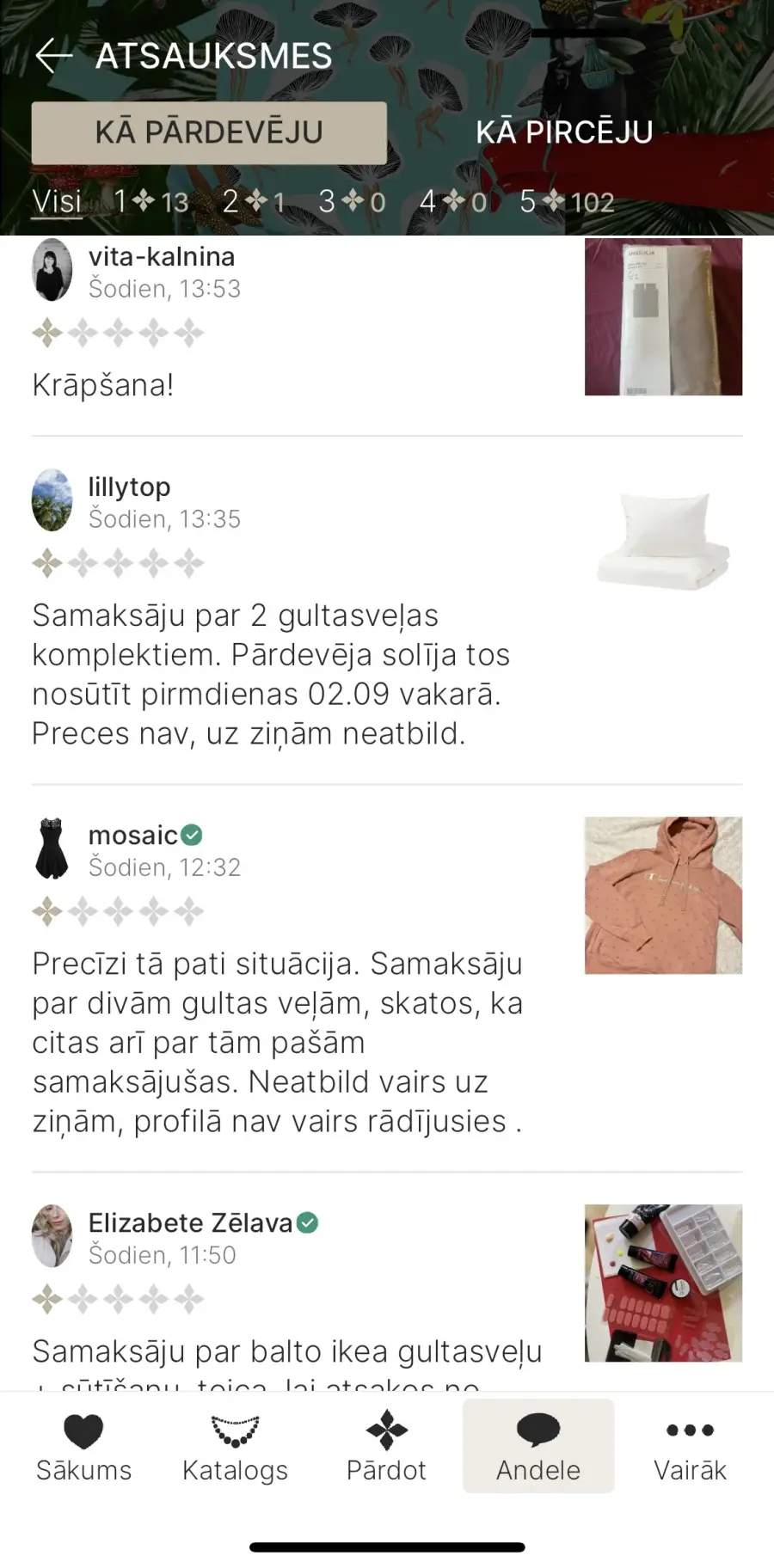
Task: Open item photo in vita-kalnina's review
Action: point(663,316)
